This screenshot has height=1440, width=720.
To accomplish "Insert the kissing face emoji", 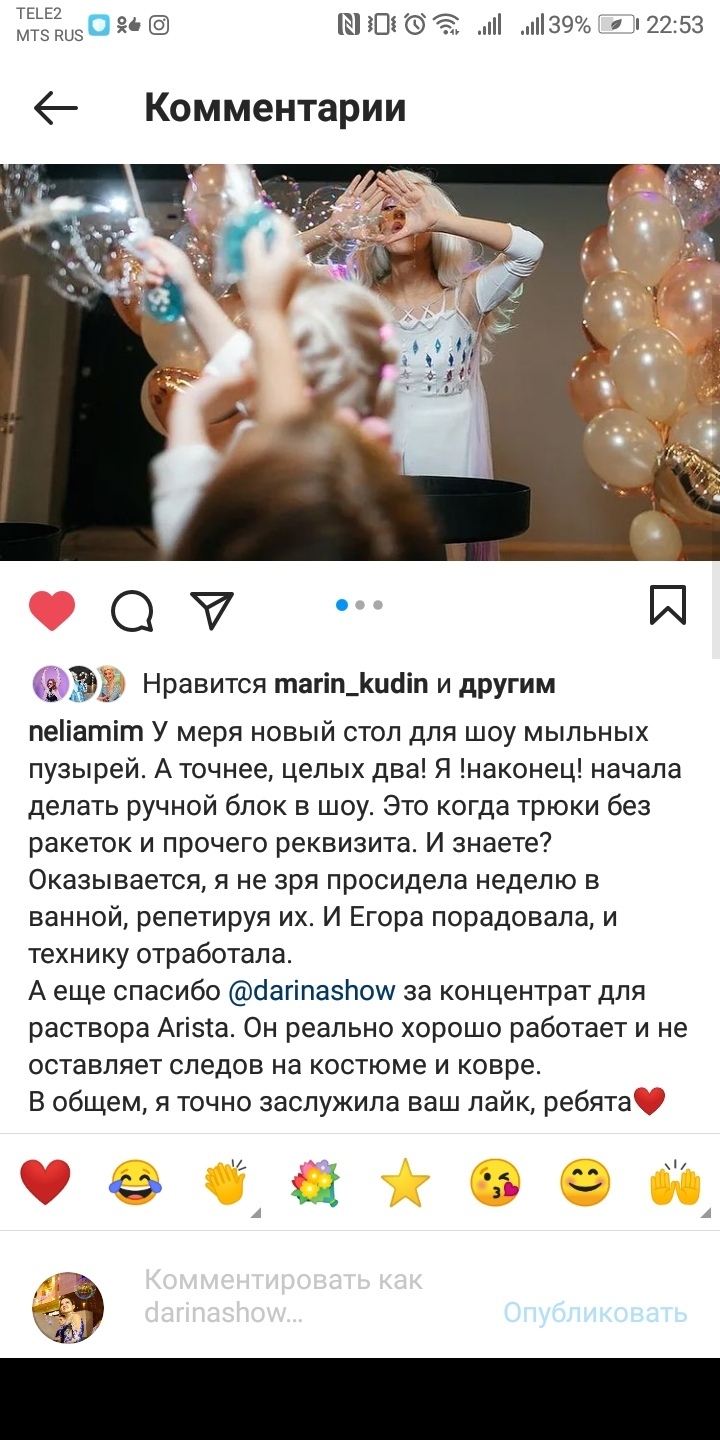I will pyautogui.click(x=495, y=1183).
